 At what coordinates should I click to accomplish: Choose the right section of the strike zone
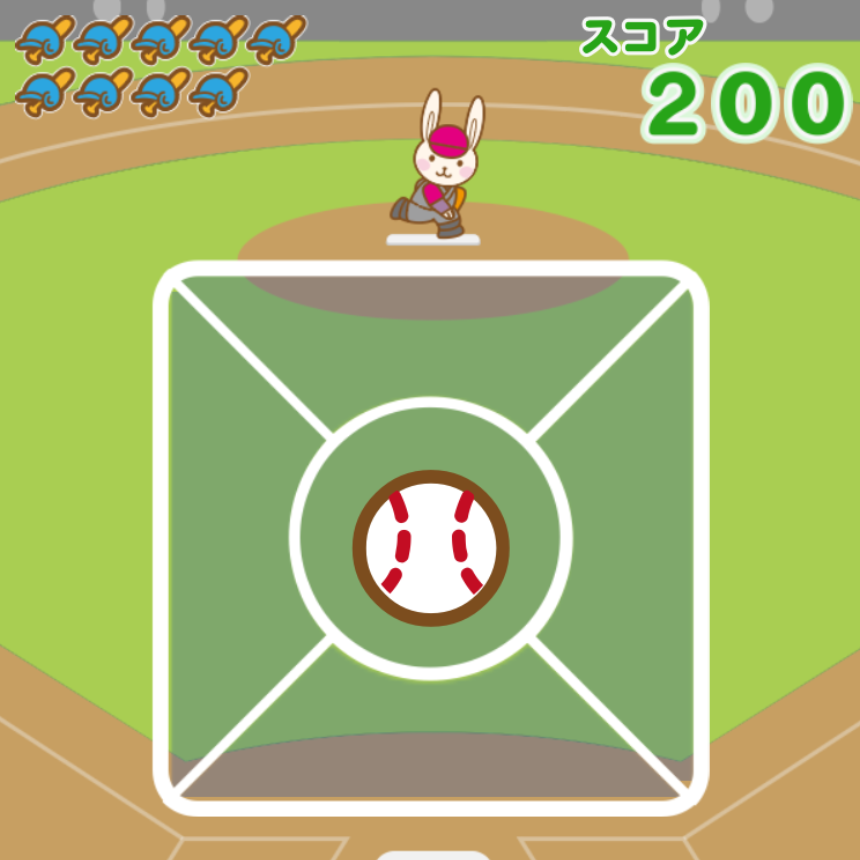point(632,540)
